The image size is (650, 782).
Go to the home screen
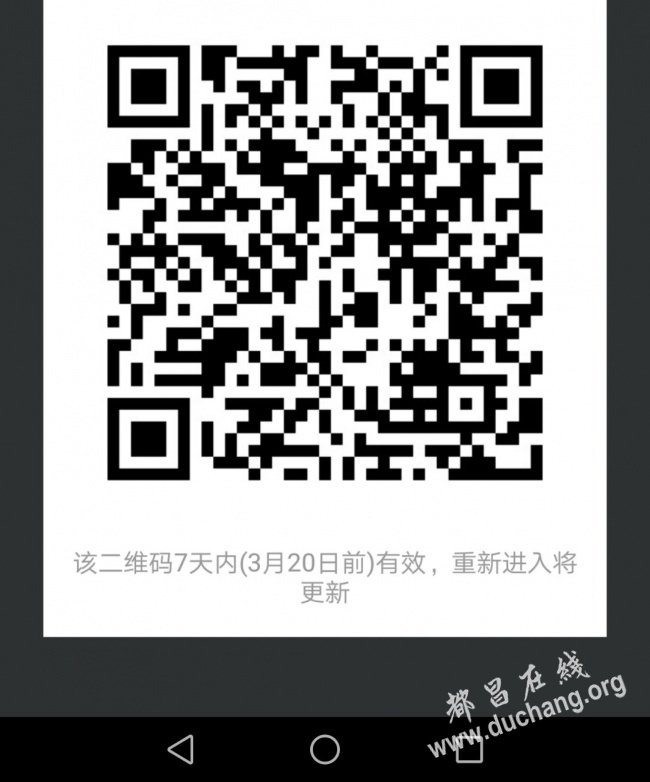pos(325,749)
